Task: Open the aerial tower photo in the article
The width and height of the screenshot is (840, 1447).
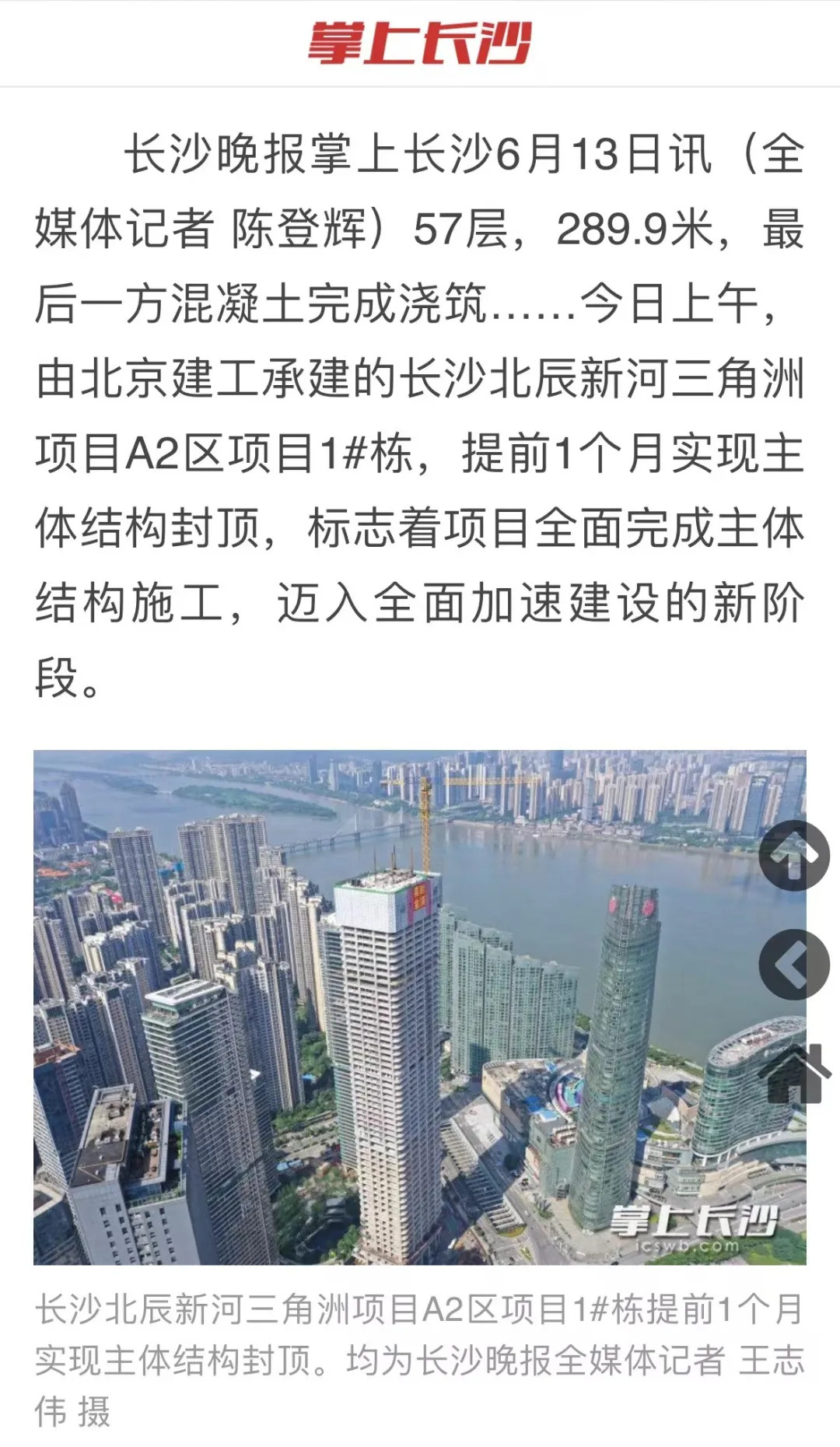Action: (420, 1007)
